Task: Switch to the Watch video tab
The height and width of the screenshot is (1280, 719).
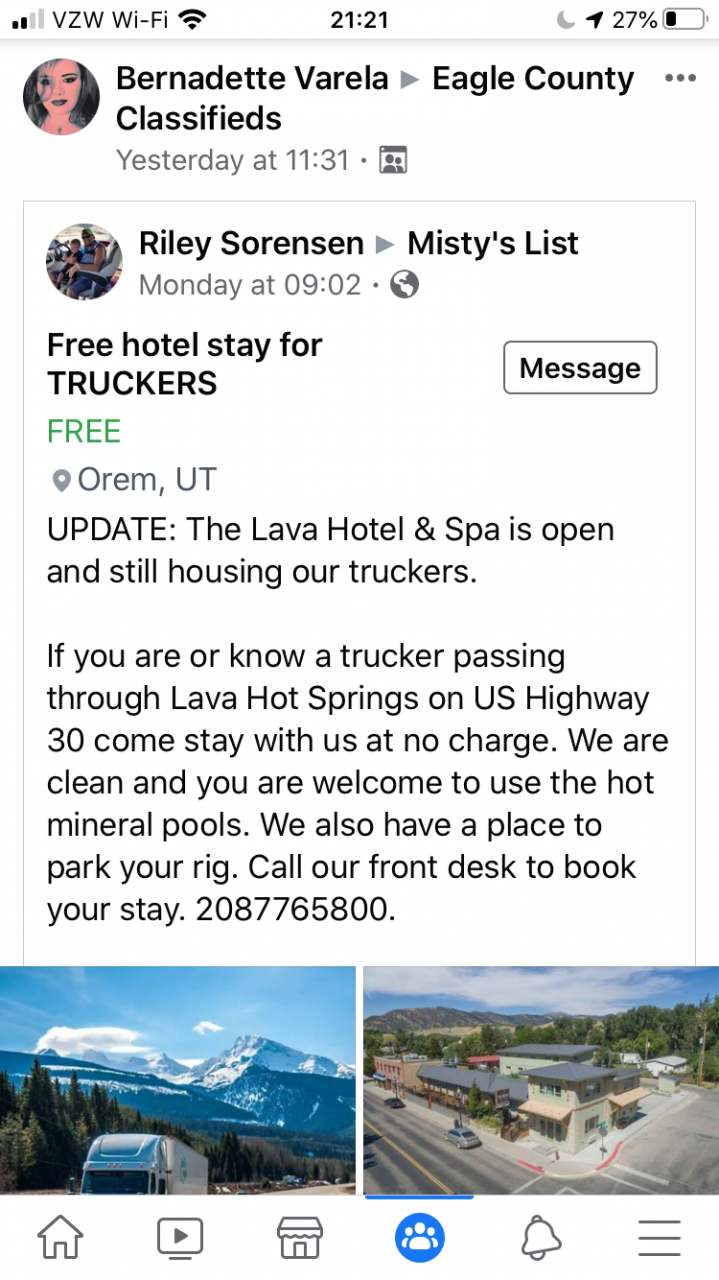Action: tap(180, 1238)
